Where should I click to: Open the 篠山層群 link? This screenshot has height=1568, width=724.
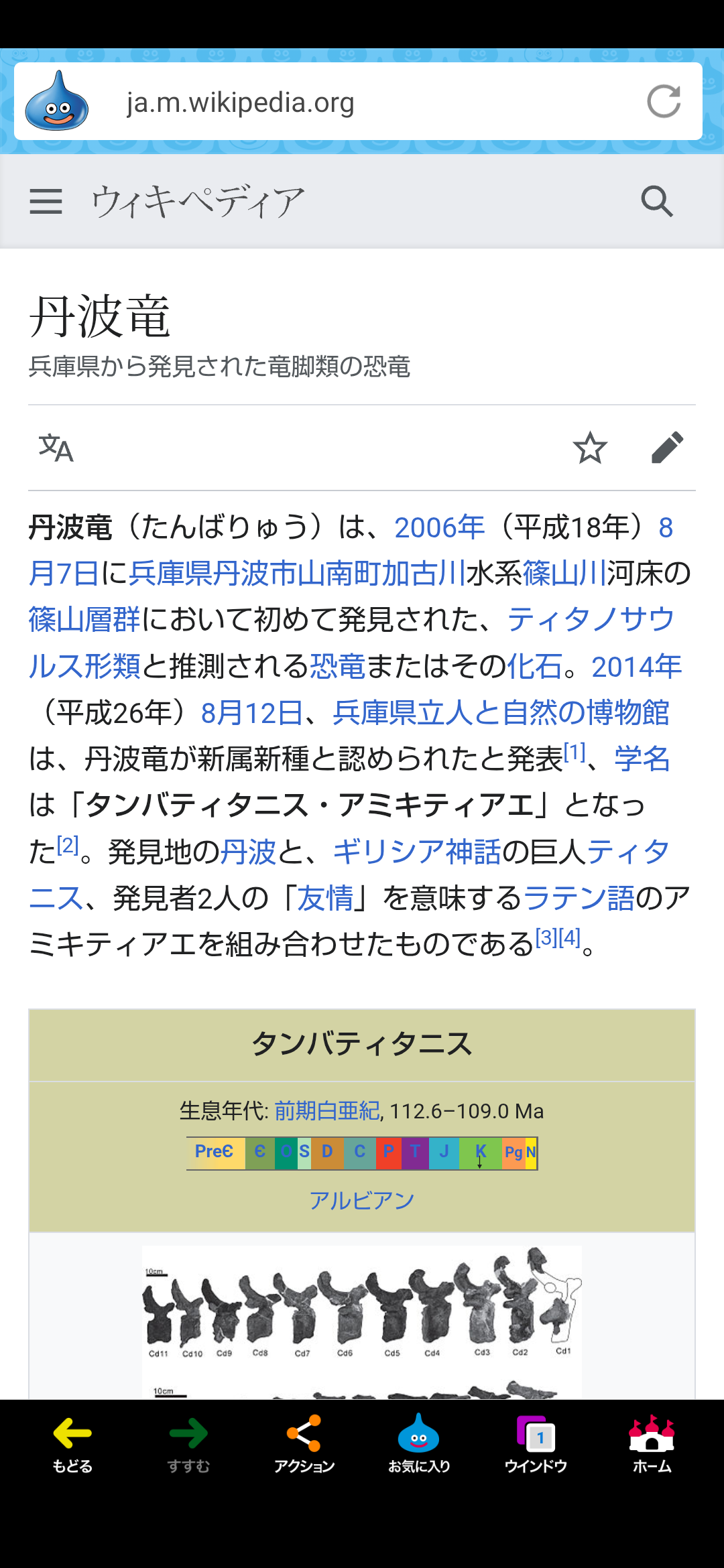coord(84,620)
